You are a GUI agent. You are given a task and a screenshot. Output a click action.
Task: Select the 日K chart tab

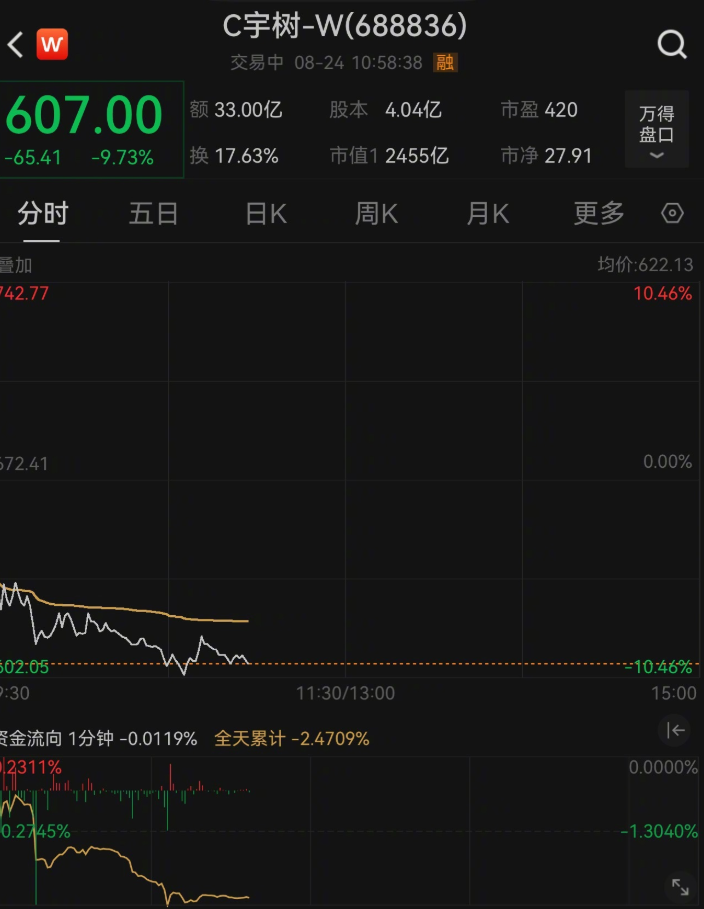click(266, 213)
